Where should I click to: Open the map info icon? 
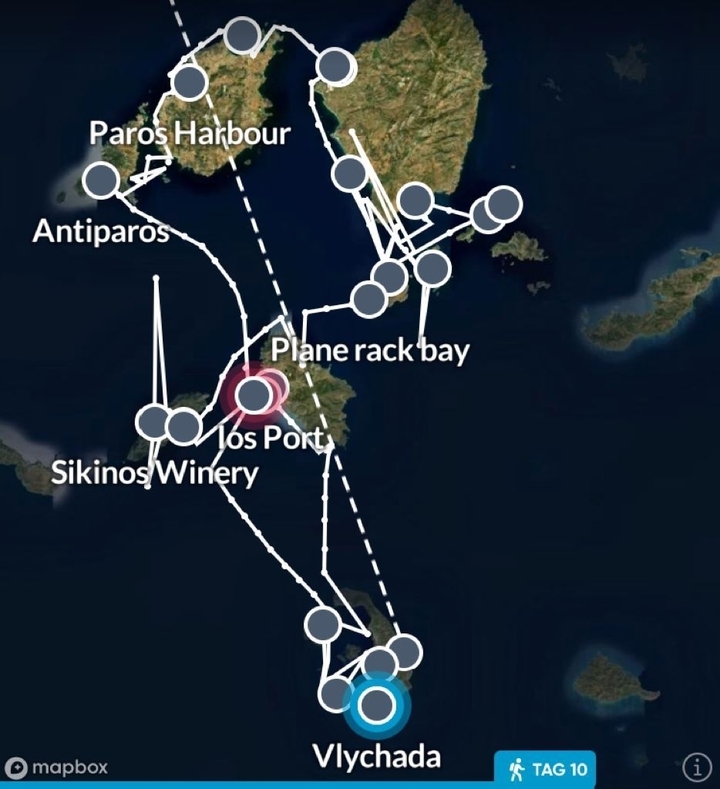click(696, 767)
